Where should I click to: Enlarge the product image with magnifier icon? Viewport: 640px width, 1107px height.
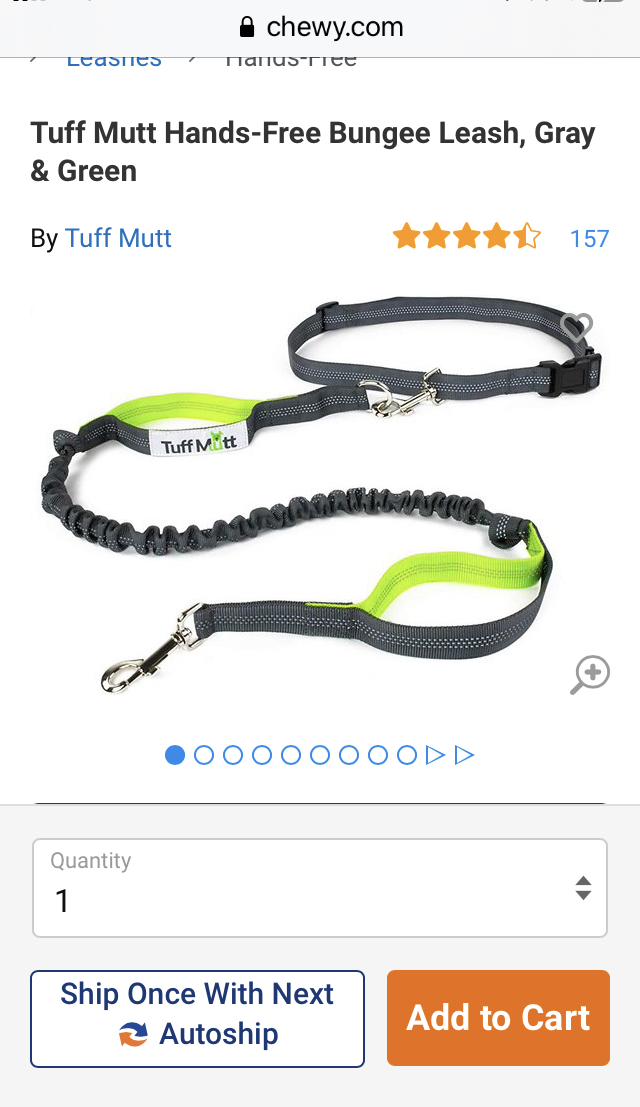click(590, 675)
